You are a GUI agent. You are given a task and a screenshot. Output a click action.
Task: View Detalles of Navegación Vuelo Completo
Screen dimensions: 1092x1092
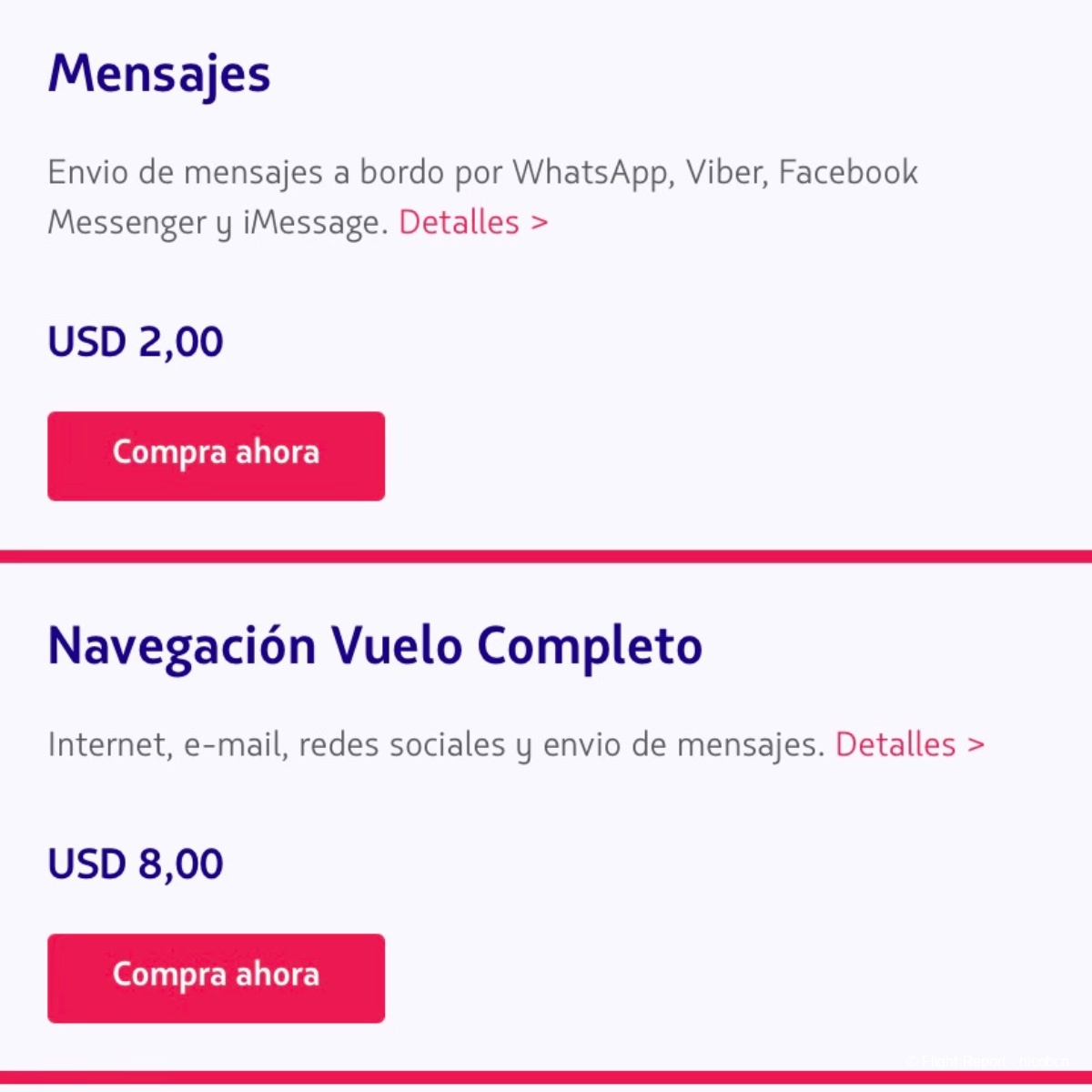[909, 745]
